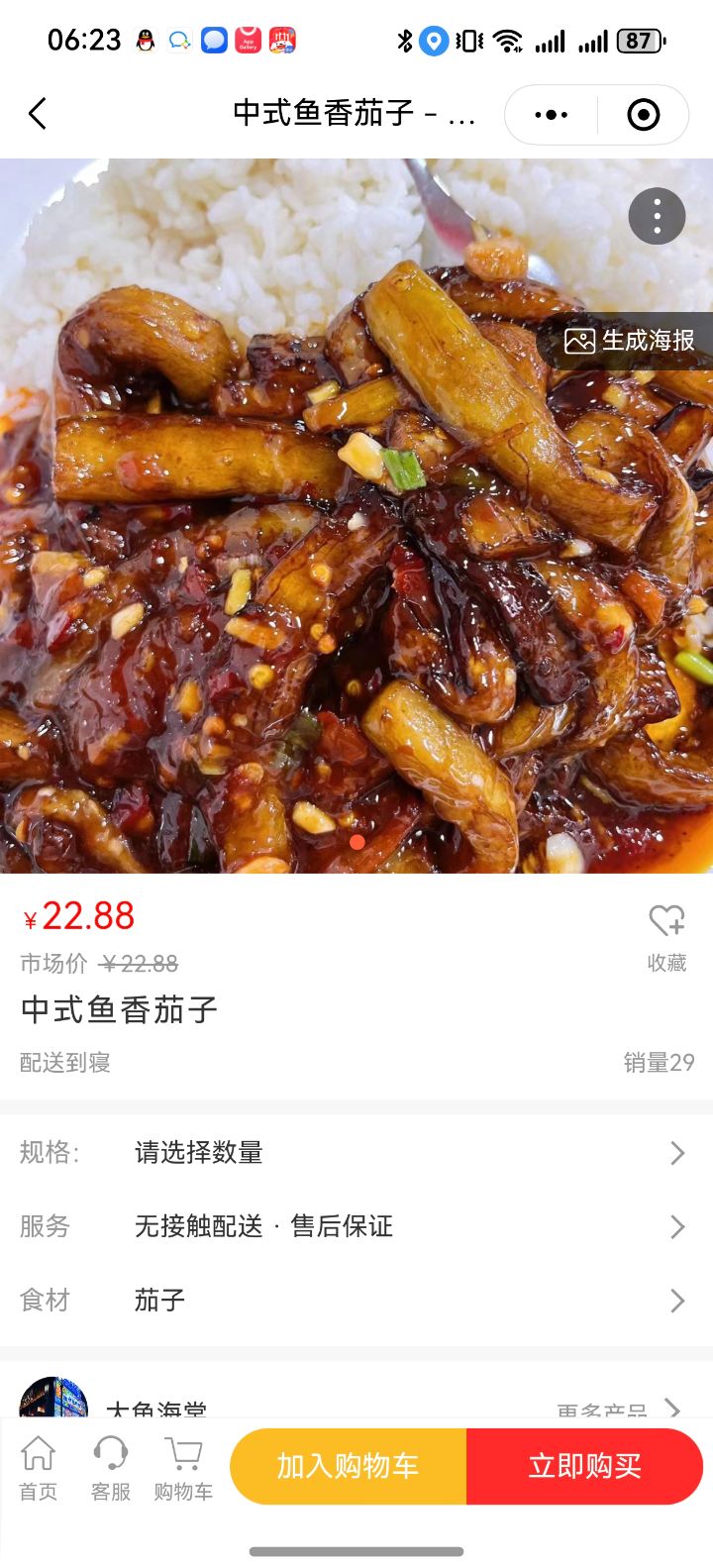Open the 规格 quantity selection row
The image size is (713, 1568).
[356, 1152]
